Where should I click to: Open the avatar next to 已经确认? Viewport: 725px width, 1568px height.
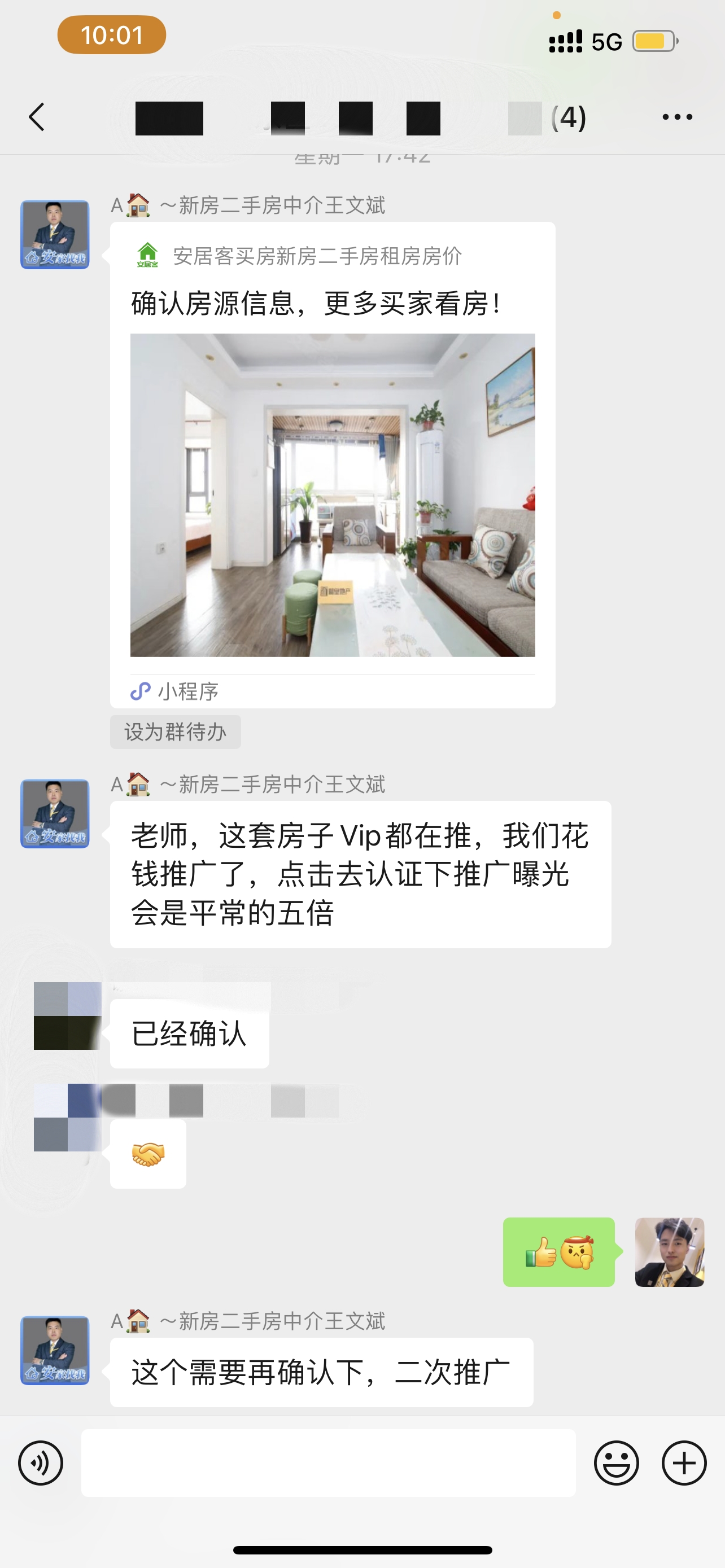click(x=68, y=1015)
